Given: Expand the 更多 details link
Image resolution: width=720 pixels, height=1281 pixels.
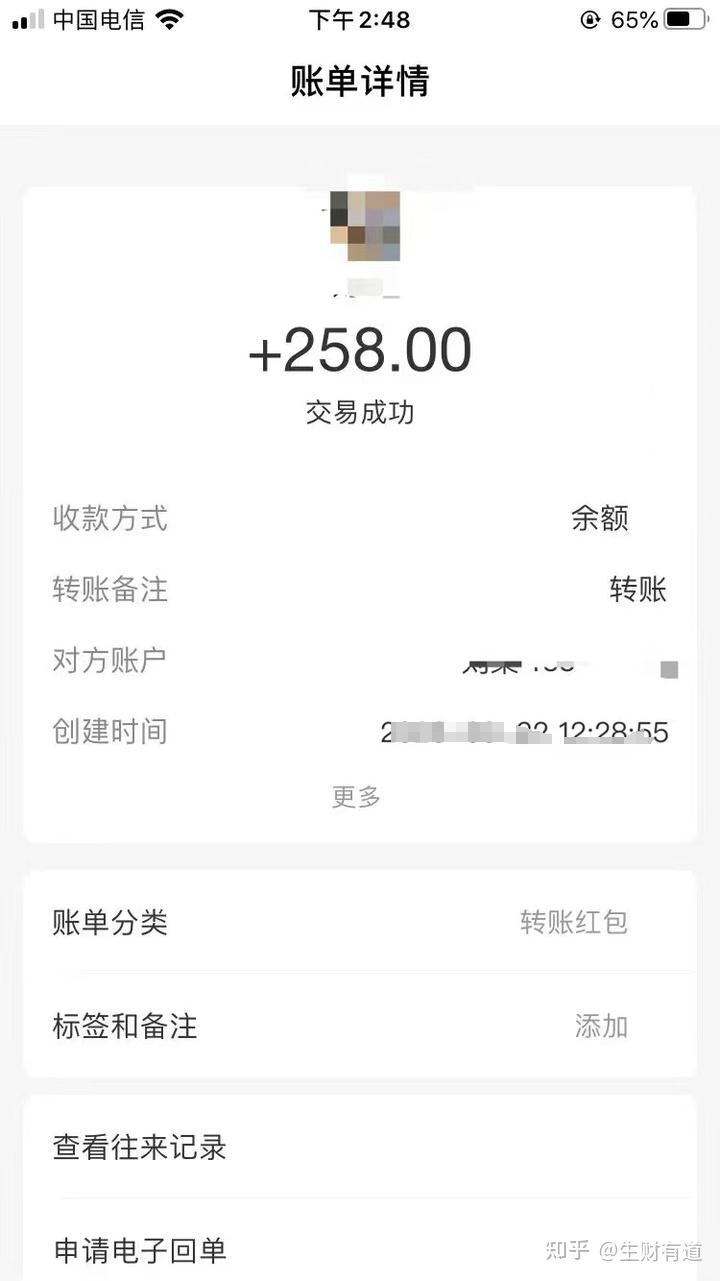Looking at the screenshot, I should click(357, 797).
